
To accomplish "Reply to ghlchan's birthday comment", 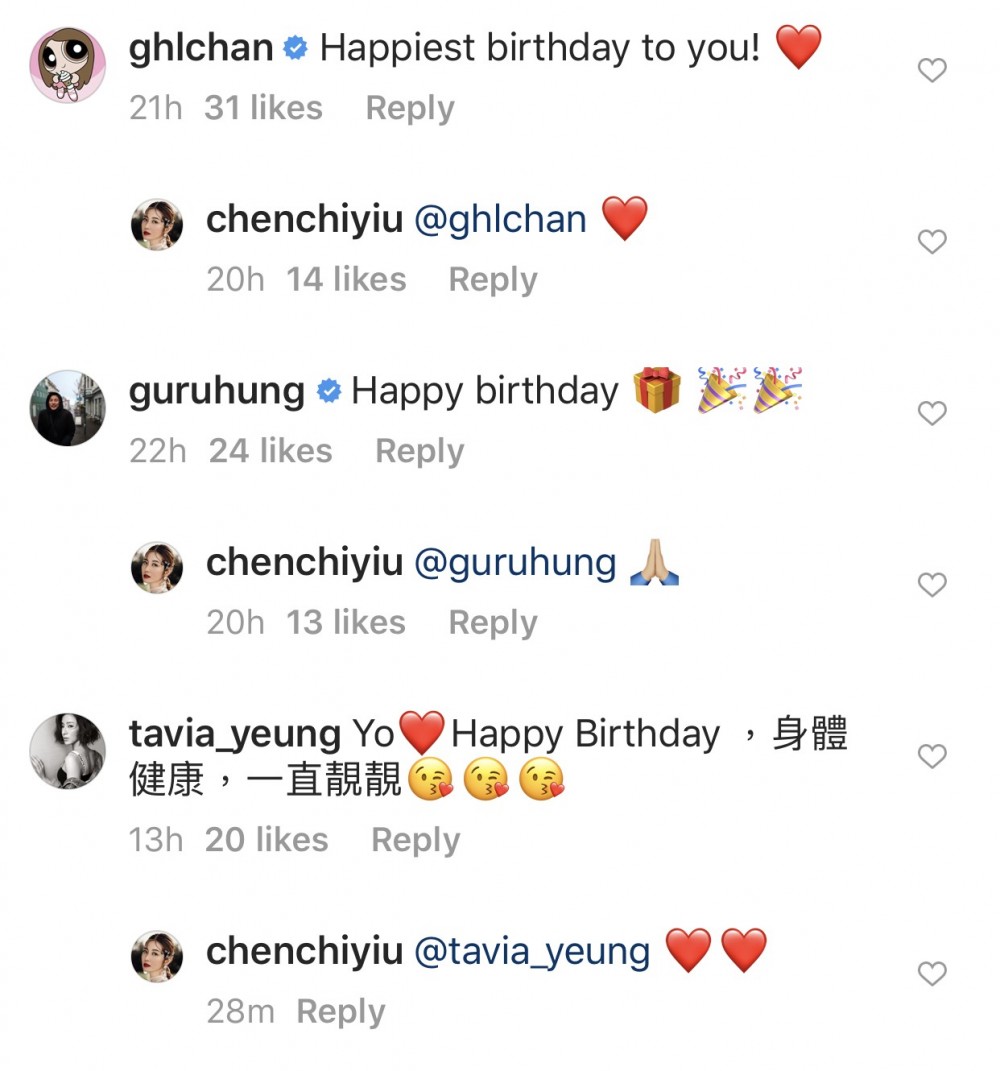I will point(409,108).
